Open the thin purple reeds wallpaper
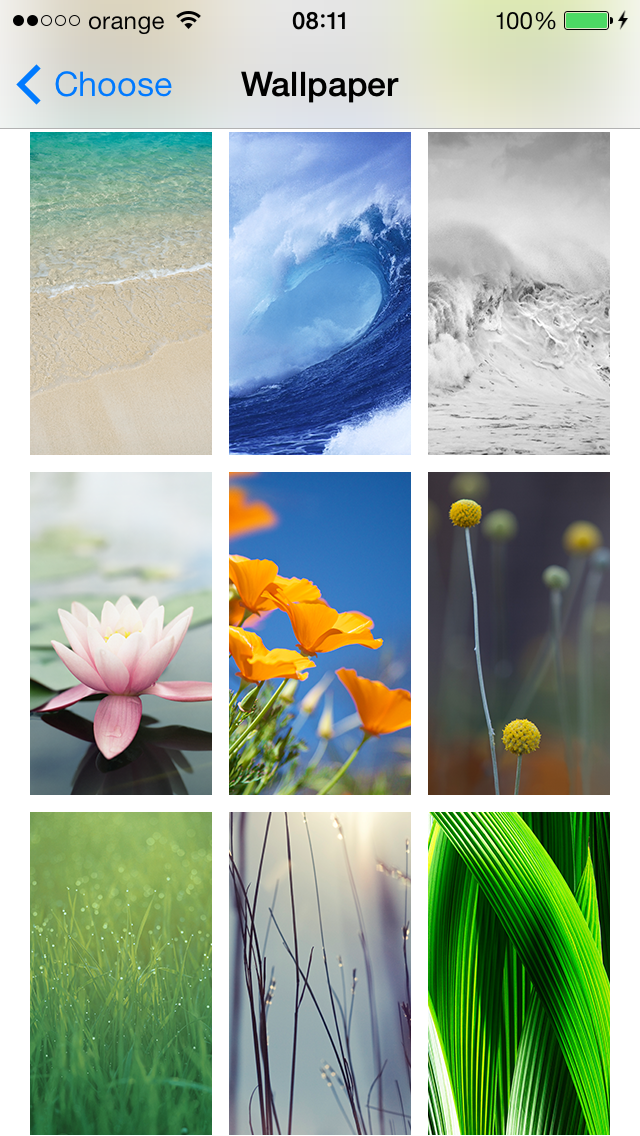 tap(320, 973)
